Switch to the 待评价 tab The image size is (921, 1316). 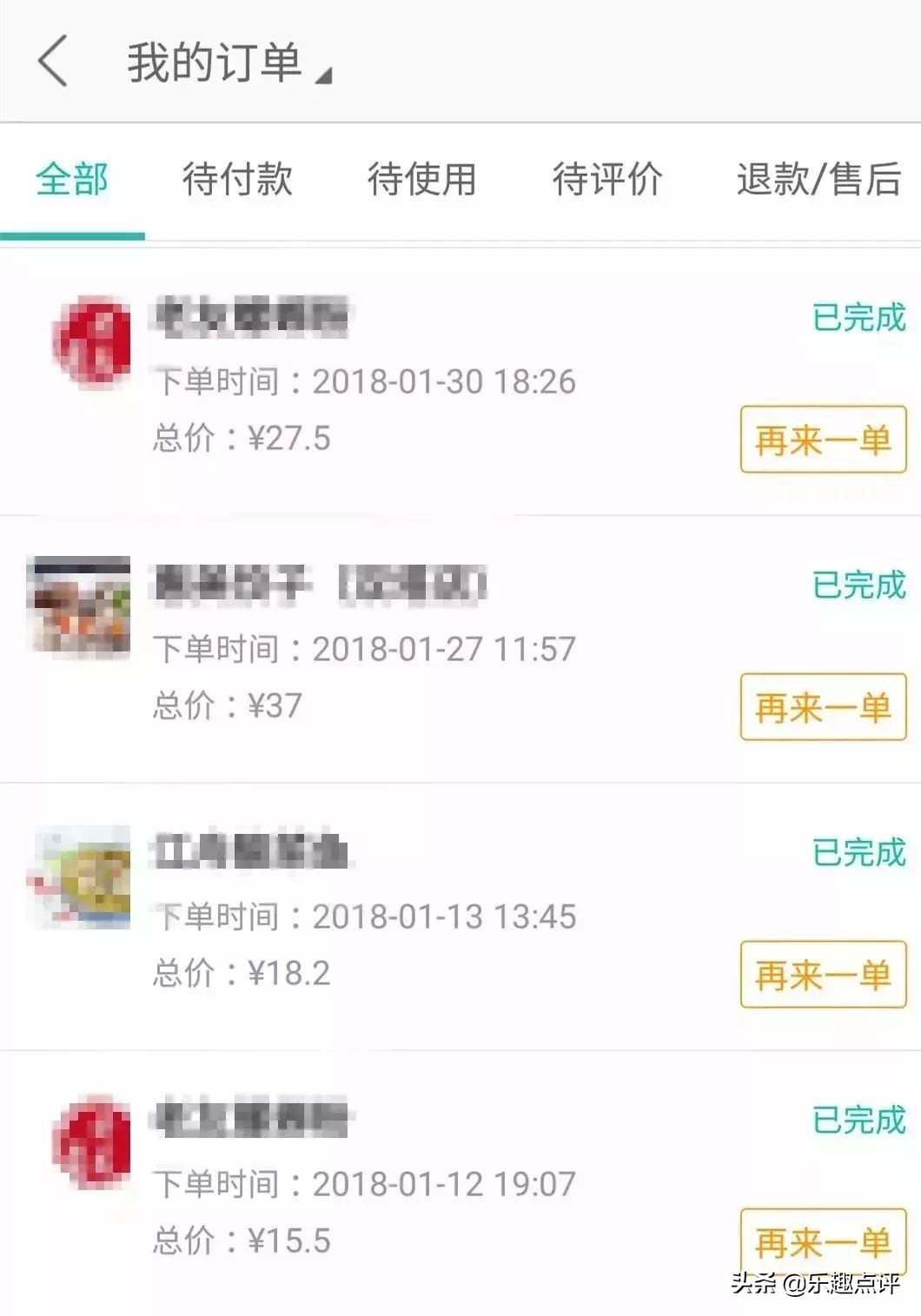[x=606, y=178]
